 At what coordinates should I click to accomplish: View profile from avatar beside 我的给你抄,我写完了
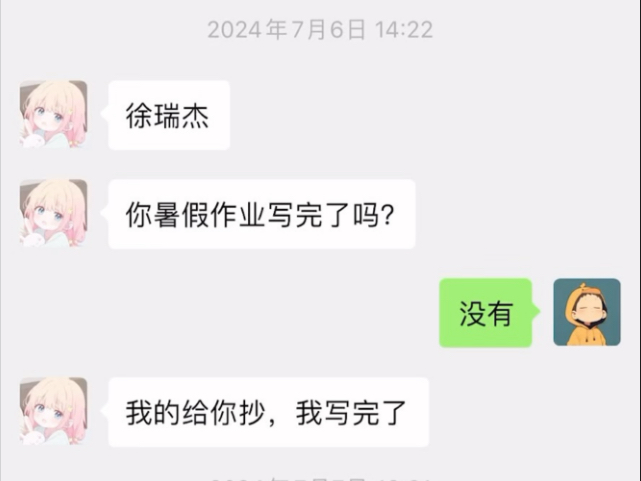coord(54,411)
